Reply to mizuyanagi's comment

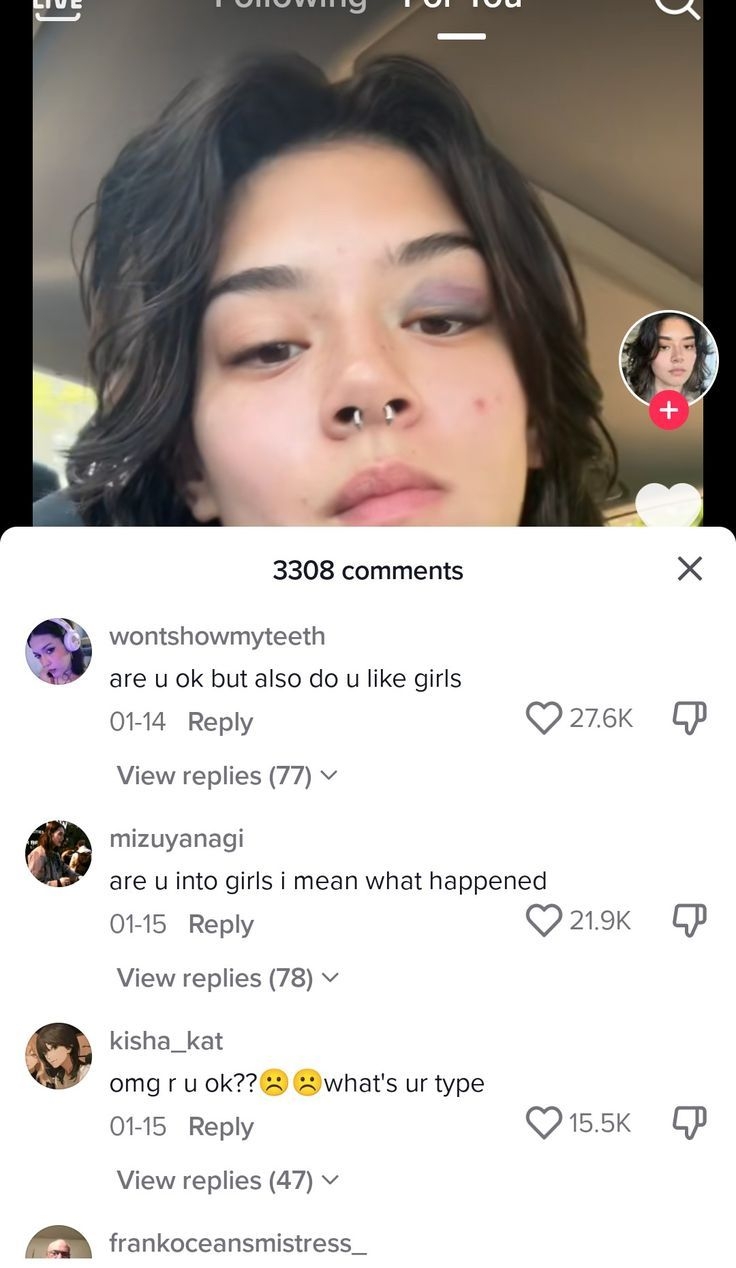point(220,924)
